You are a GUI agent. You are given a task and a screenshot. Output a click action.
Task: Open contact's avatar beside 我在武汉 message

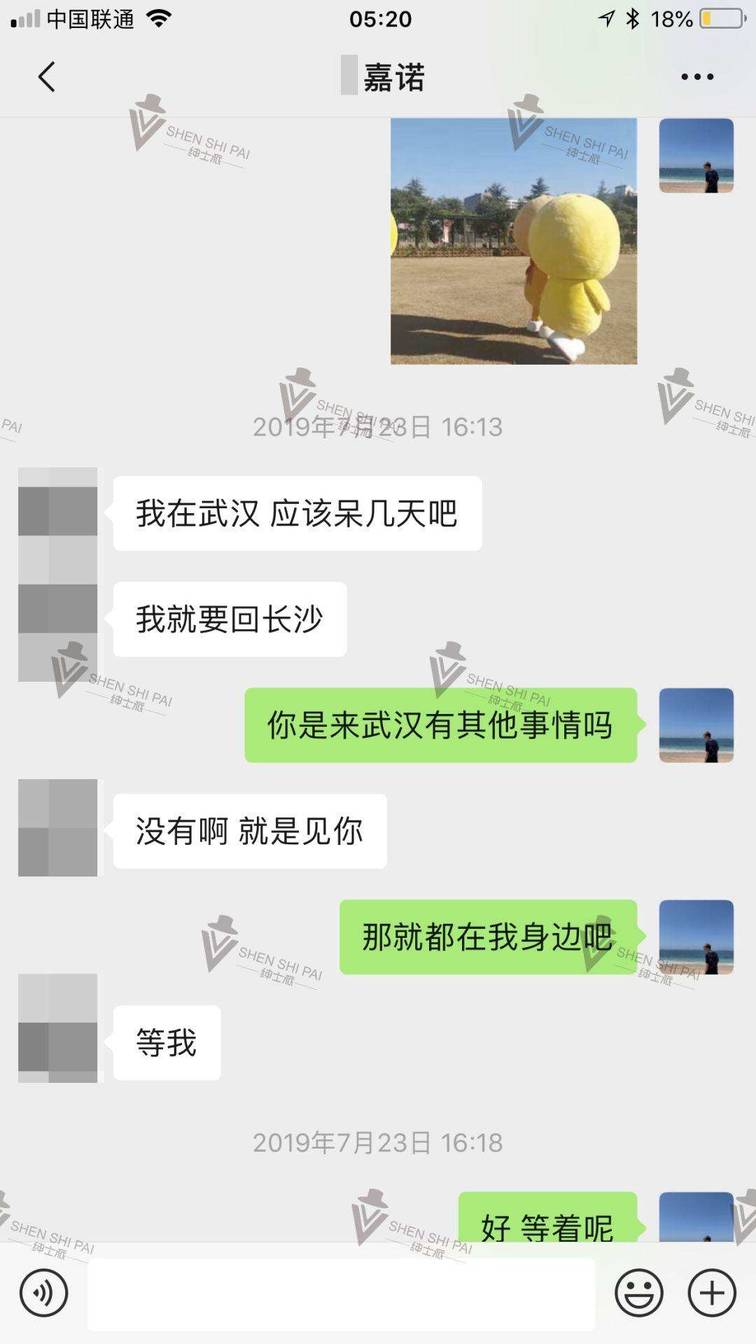tap(58, 513)
